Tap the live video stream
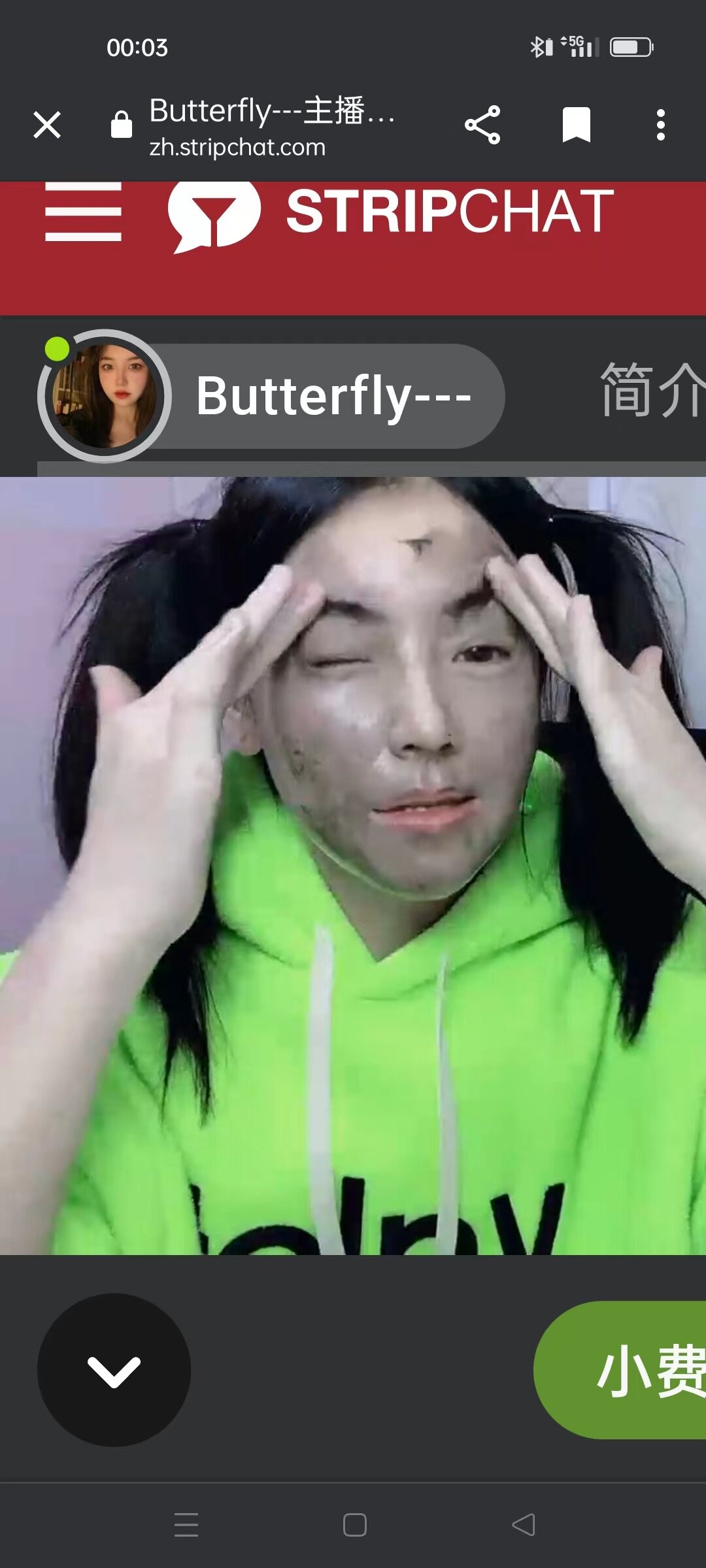Screen dimensions: 706x1568 [353, 866]
